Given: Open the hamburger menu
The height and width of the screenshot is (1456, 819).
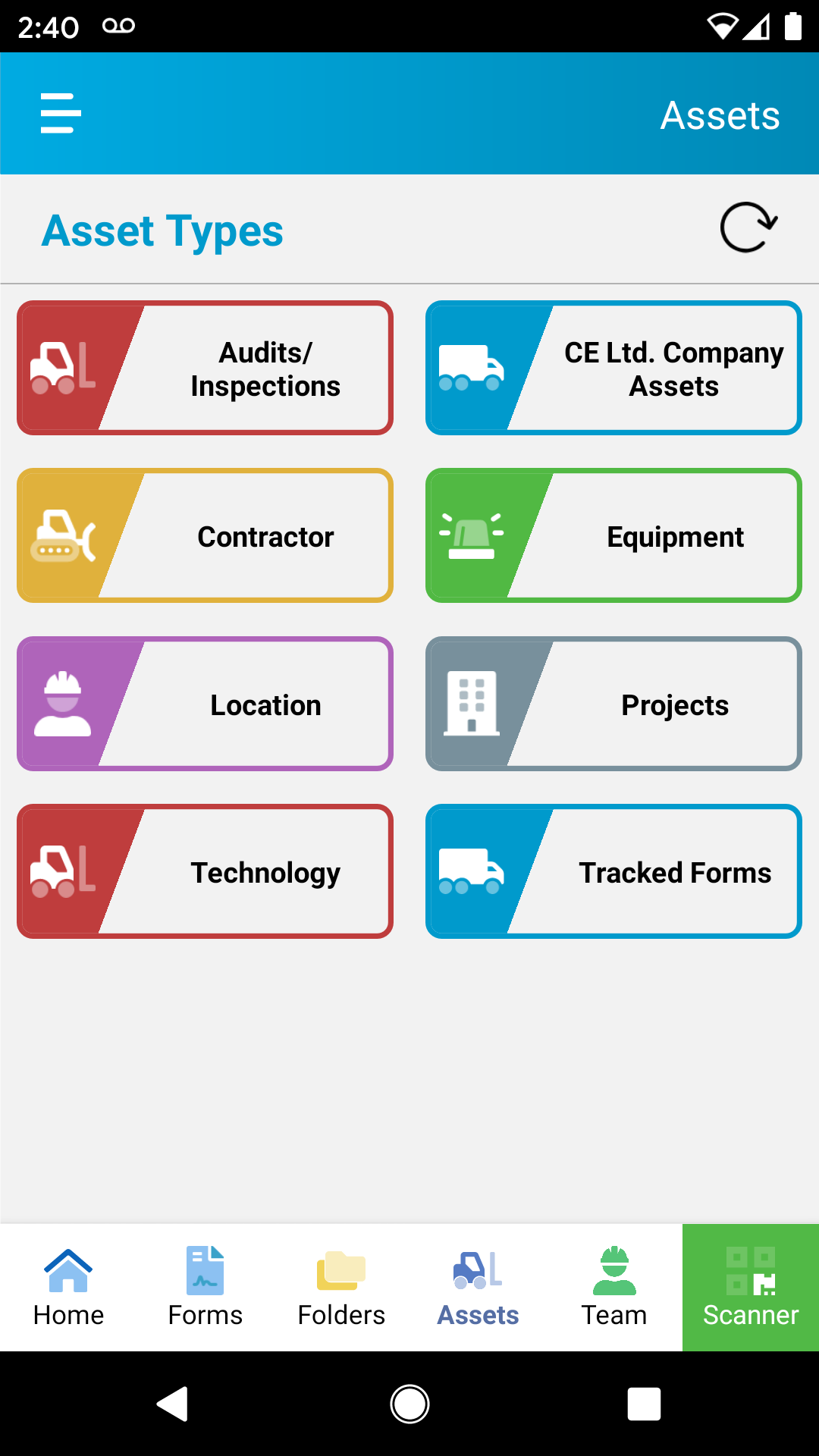Looking at the screenshot, I should 61,114.
